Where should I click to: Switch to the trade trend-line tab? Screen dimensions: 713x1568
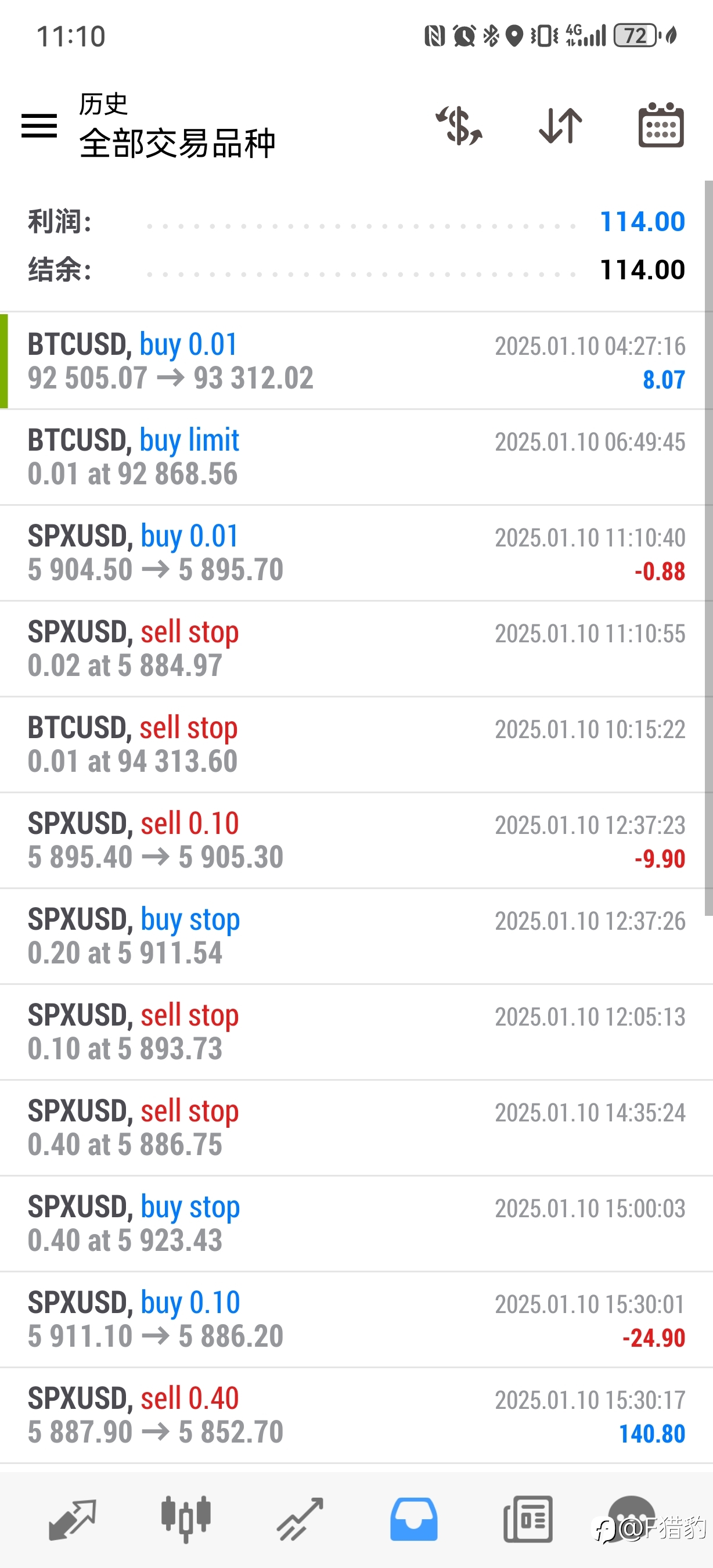coord(300,1519)
